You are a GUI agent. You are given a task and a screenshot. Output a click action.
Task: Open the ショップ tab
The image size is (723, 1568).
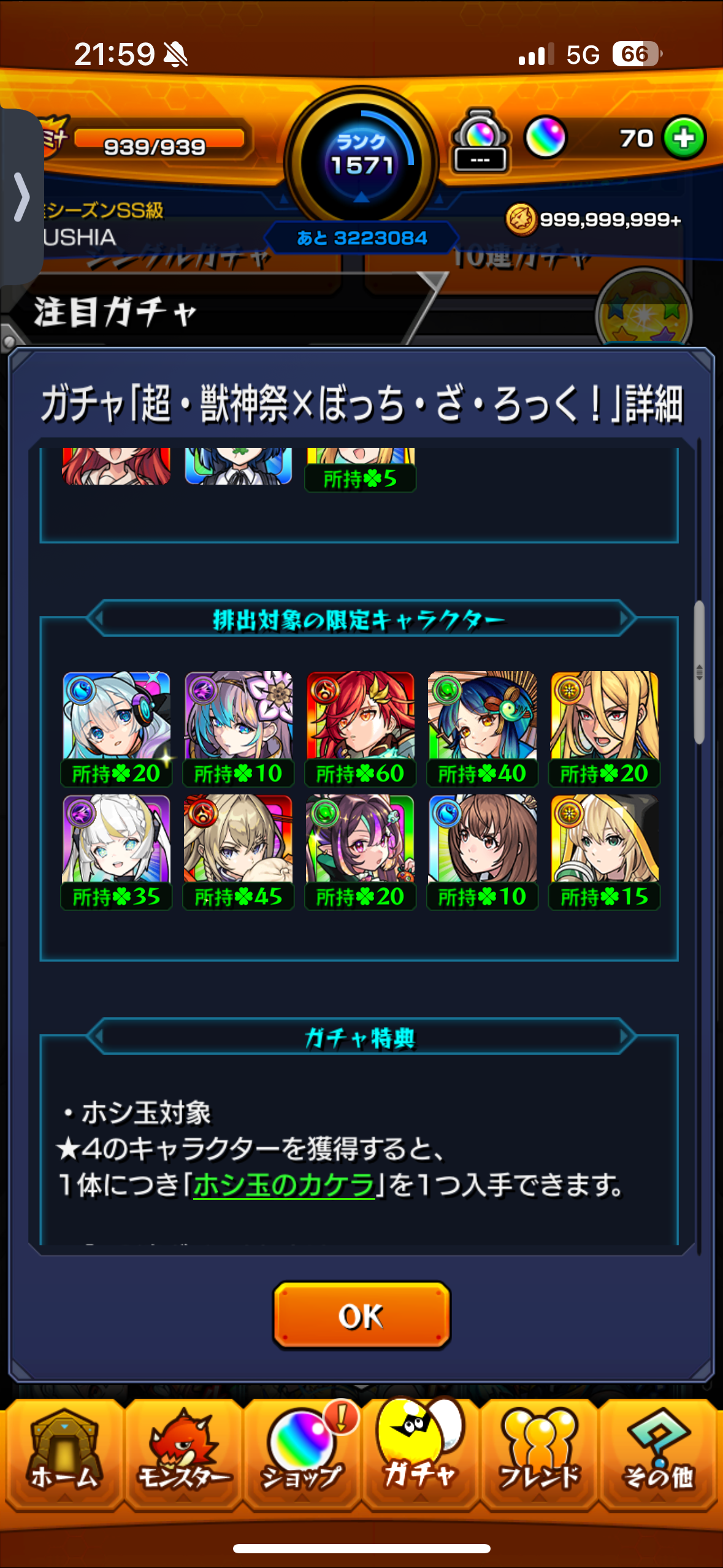point(302,1454)
